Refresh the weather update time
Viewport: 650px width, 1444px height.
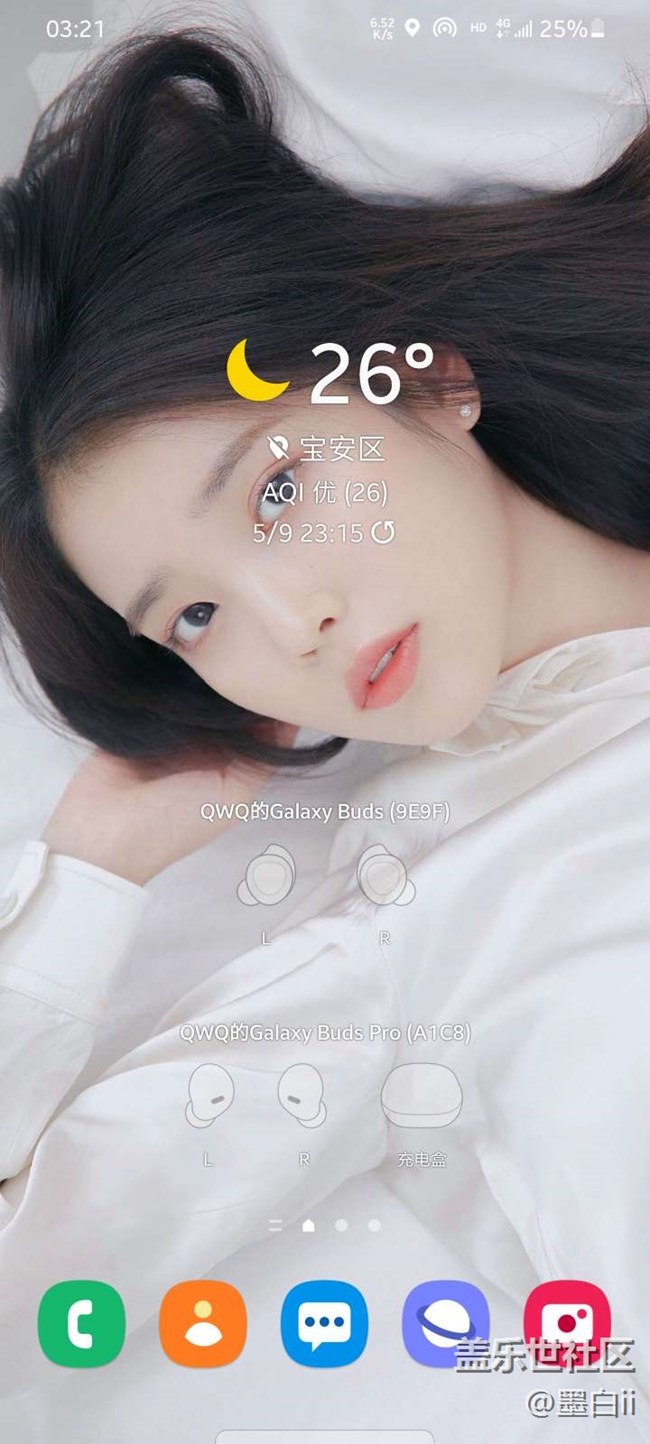(383, 532)
